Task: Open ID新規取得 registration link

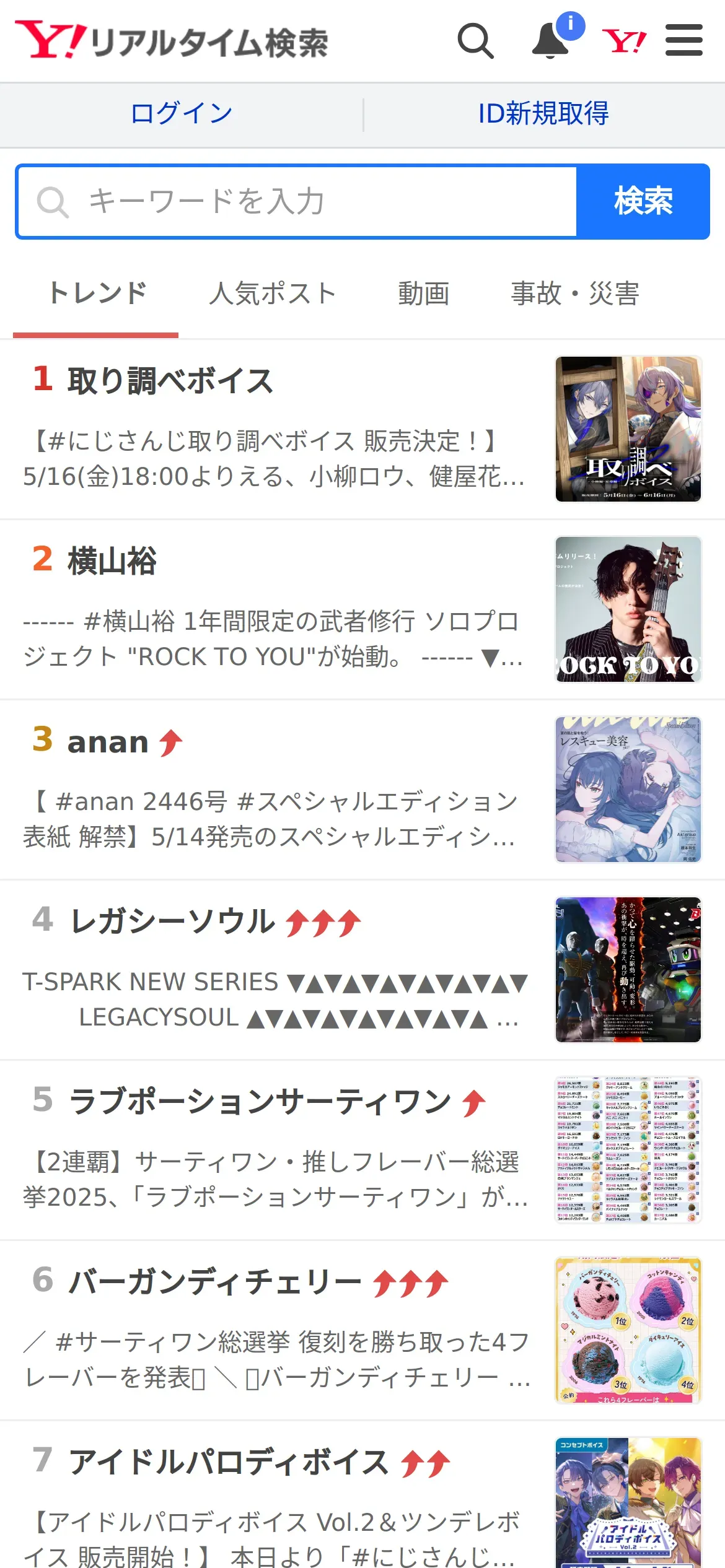Action: point(543,114)
